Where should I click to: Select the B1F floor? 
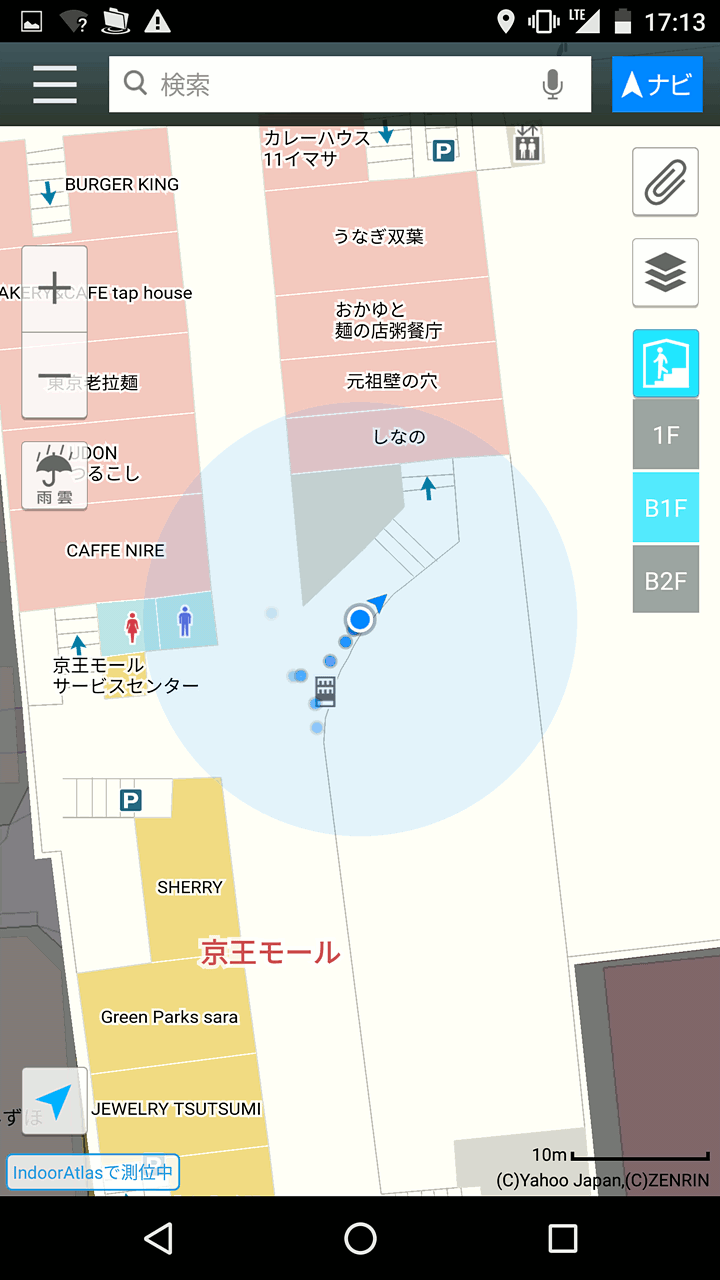tap(665, 508)
